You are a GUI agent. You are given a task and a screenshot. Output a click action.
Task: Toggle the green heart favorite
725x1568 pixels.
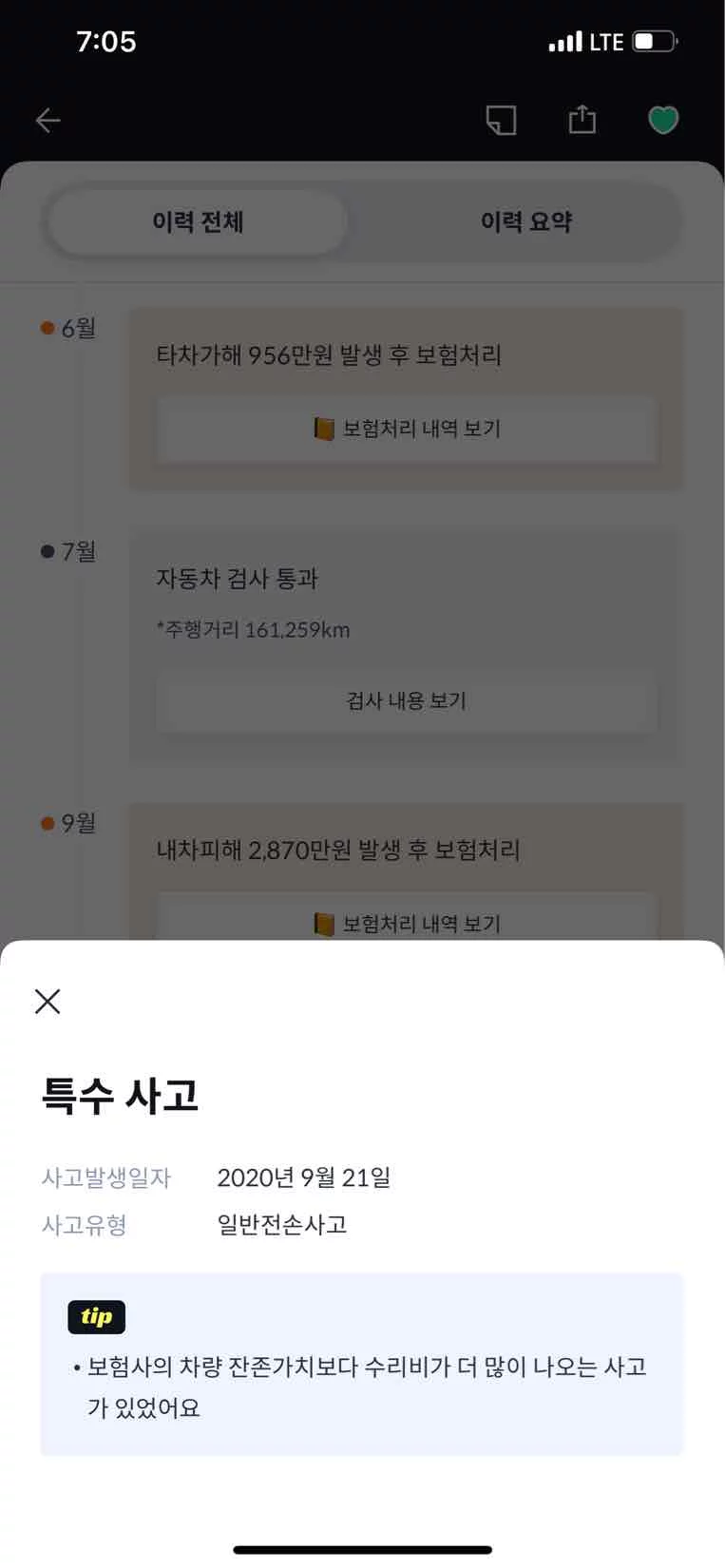(x=662, y=120)
